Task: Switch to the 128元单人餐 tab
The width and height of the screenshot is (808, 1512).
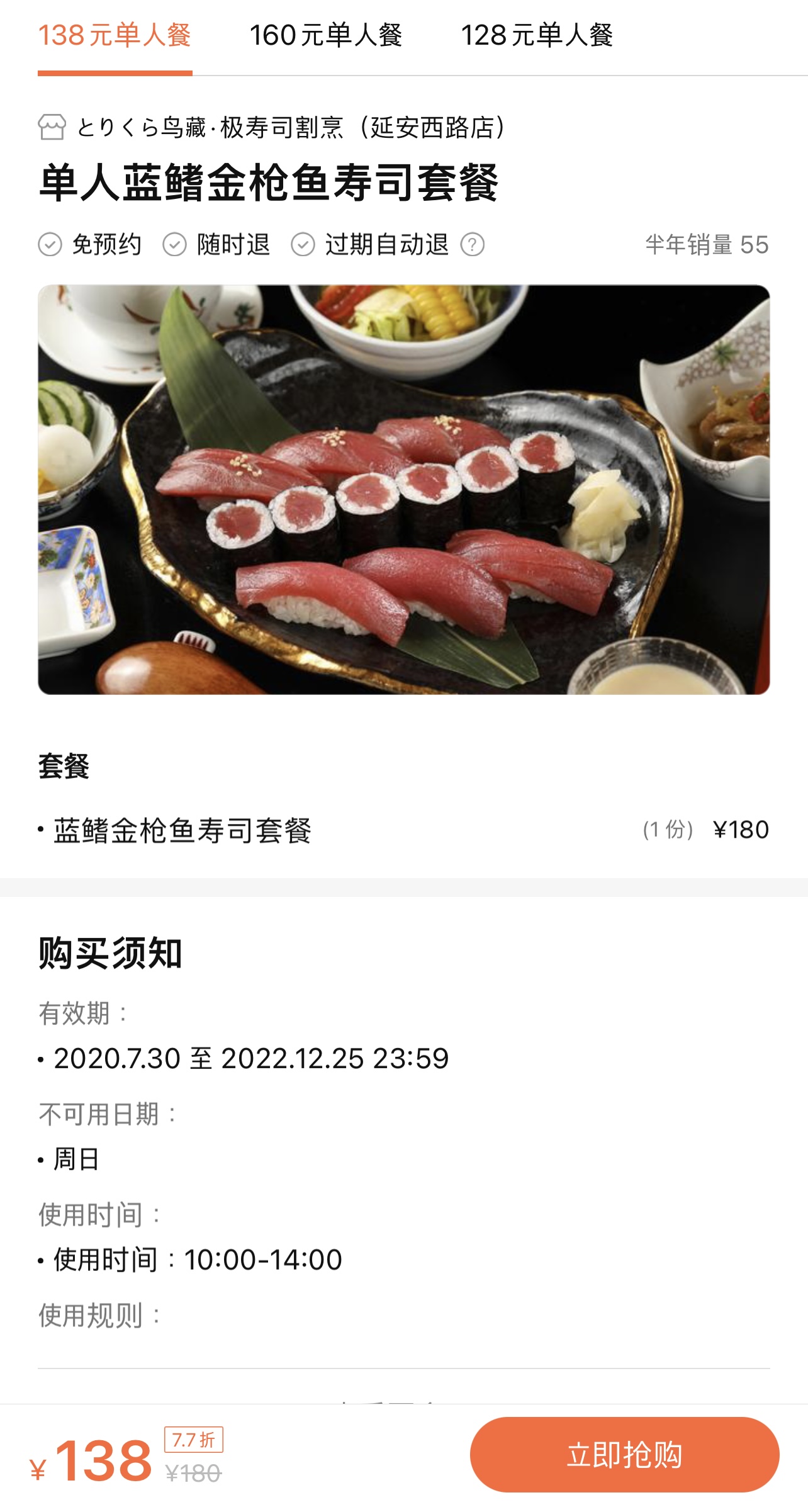Action: click(537, 35)
